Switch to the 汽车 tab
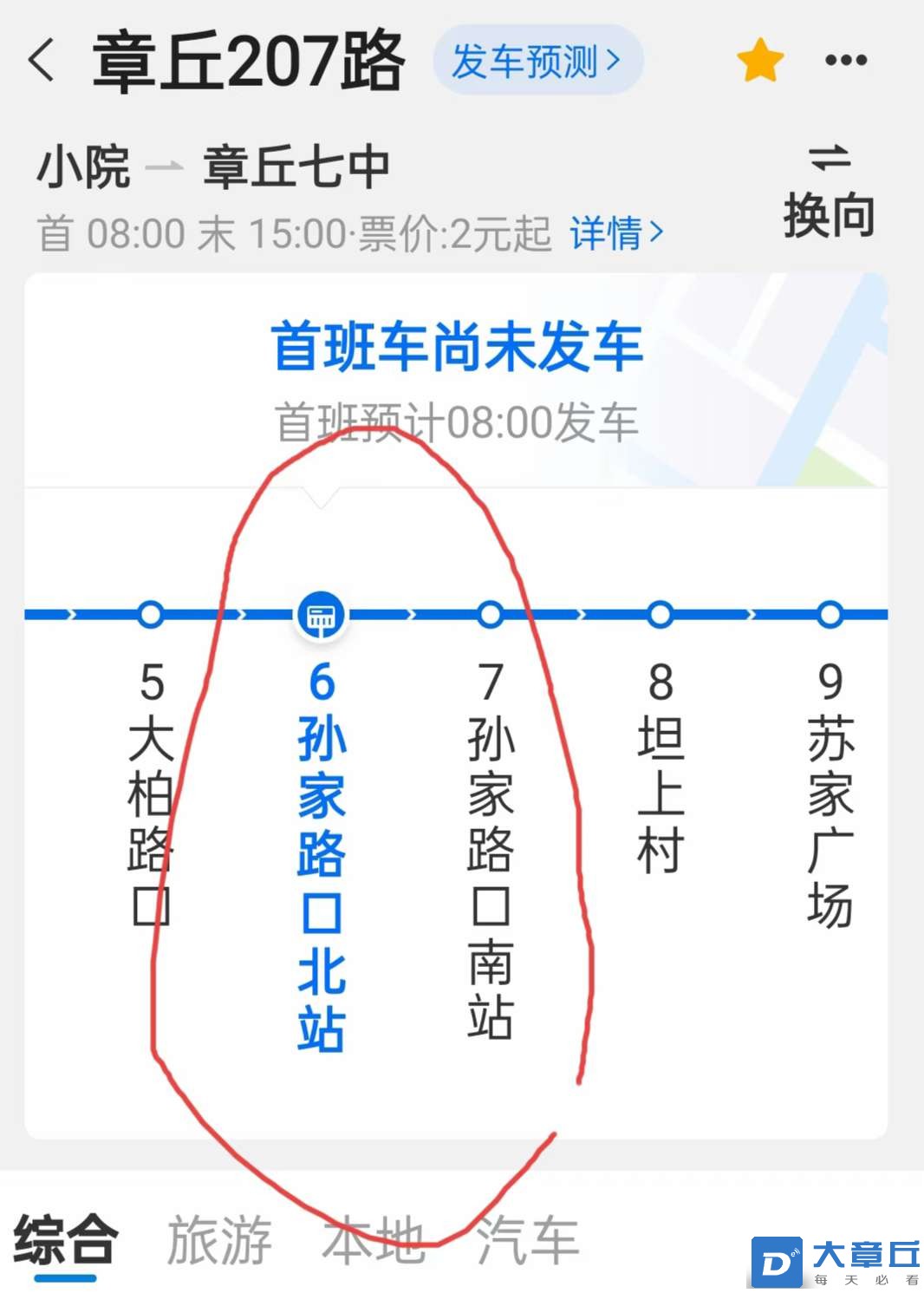 (527, 1239)
